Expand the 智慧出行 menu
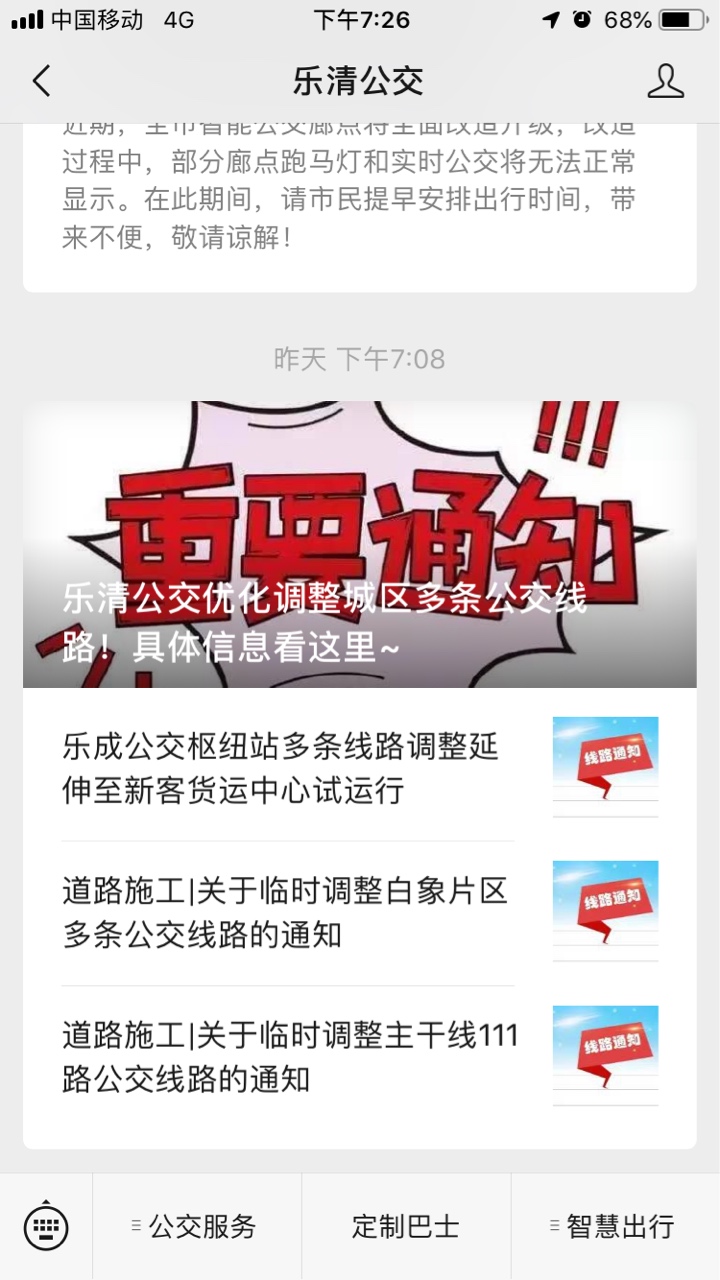The image size is (720, 1280). coord(614,1226)
